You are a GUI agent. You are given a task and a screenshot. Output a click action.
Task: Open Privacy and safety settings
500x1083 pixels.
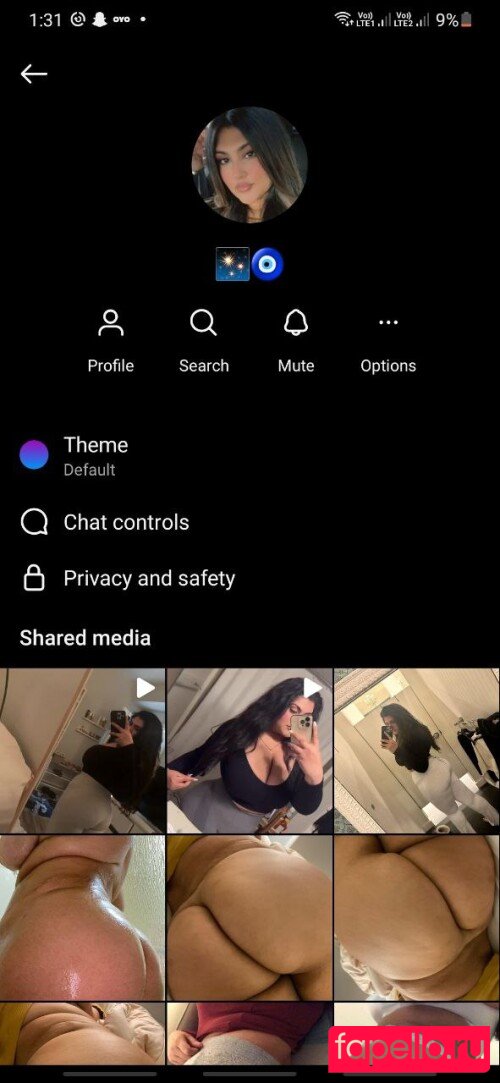[250, 579]
